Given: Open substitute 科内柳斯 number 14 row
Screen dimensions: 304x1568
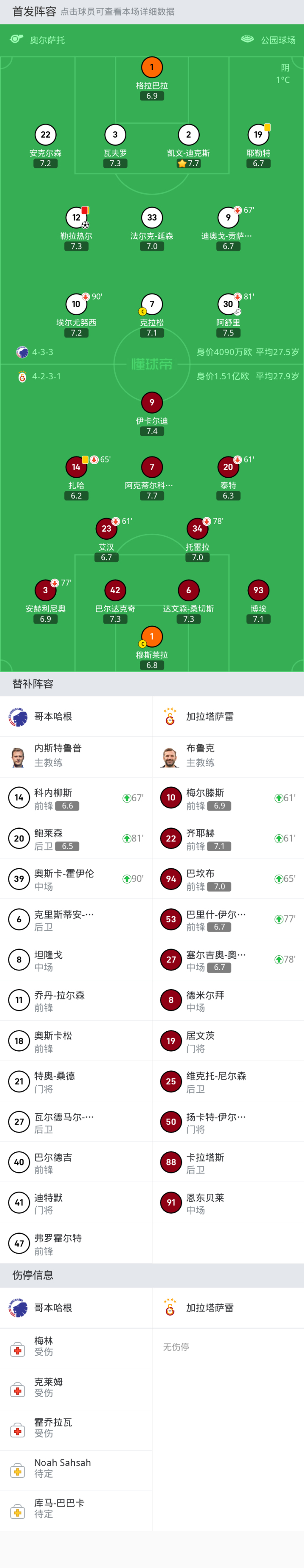Looking at the screenshot, I should point(76,798).
